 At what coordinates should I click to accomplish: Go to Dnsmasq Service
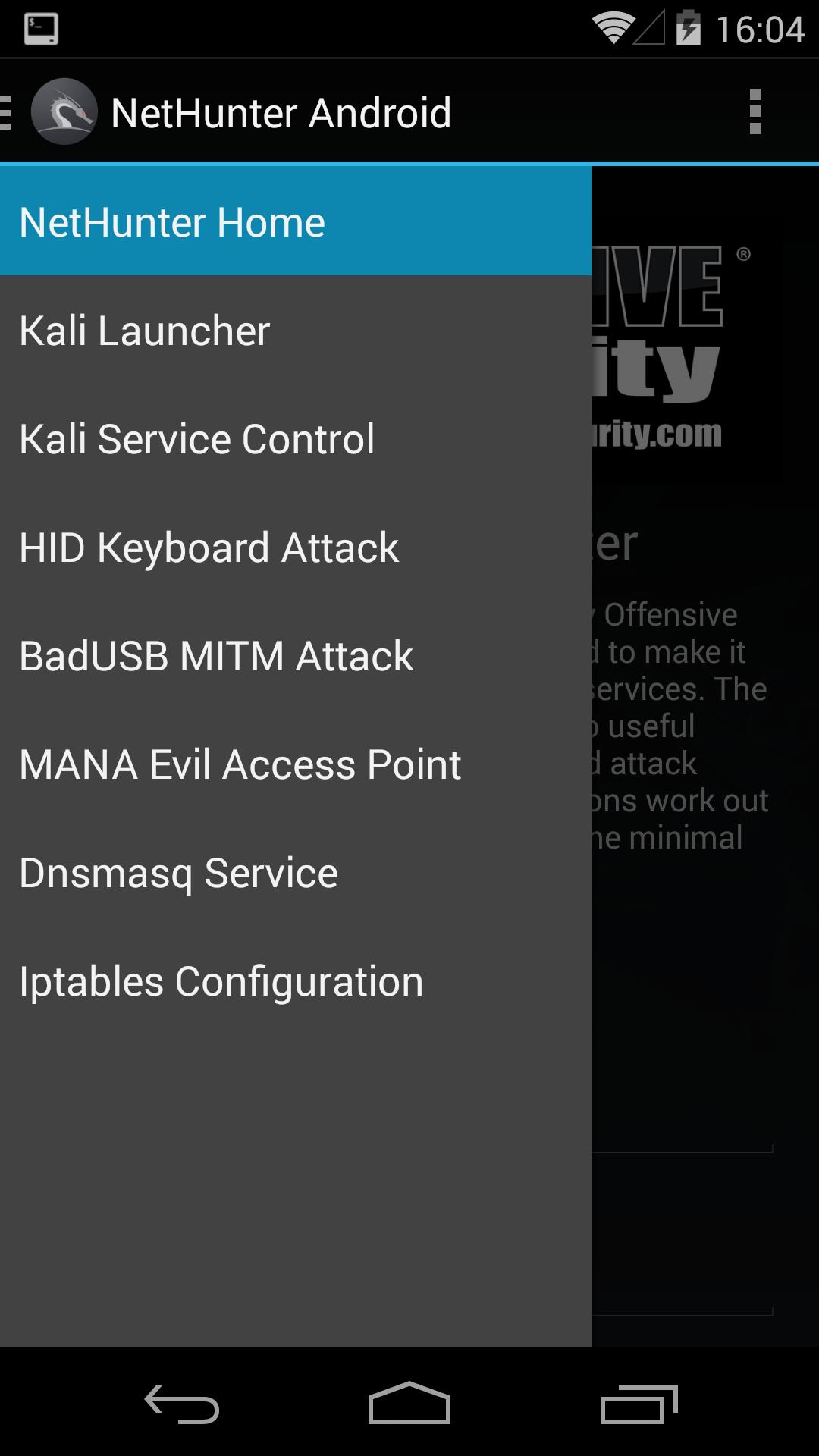click(x=295, y=873)
